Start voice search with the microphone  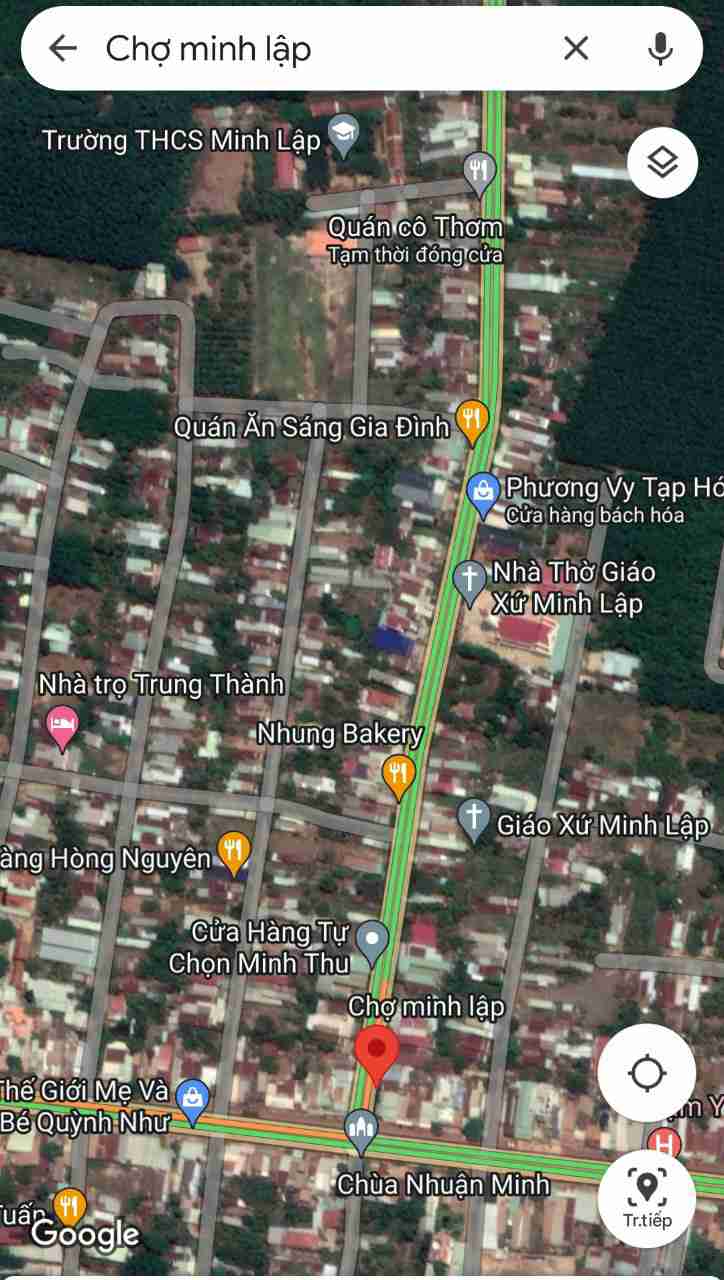click(x=660, y=48)
